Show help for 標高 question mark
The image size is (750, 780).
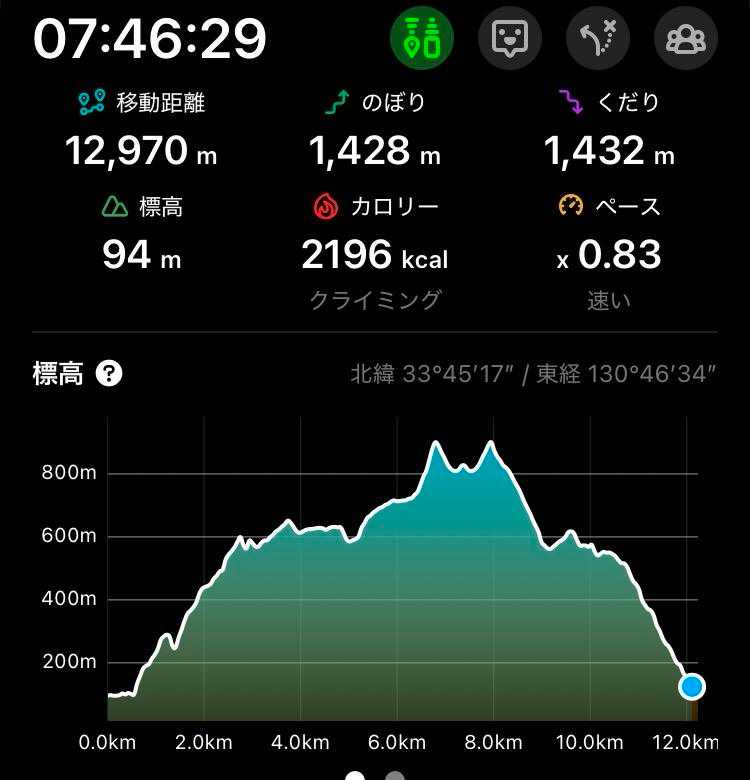pyautogui.click(x=109, y=374)
